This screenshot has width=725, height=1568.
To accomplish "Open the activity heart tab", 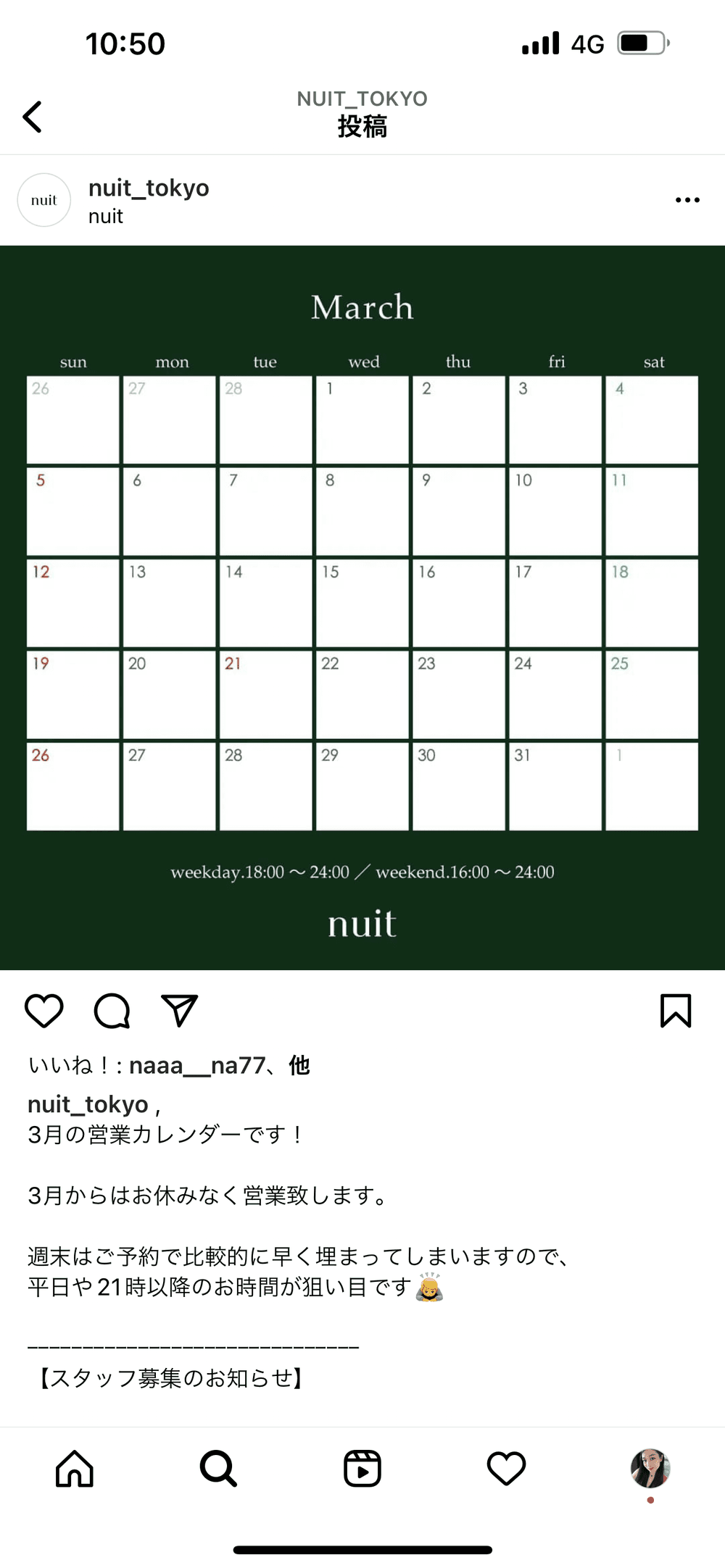I will click(x=506, y=1469).
